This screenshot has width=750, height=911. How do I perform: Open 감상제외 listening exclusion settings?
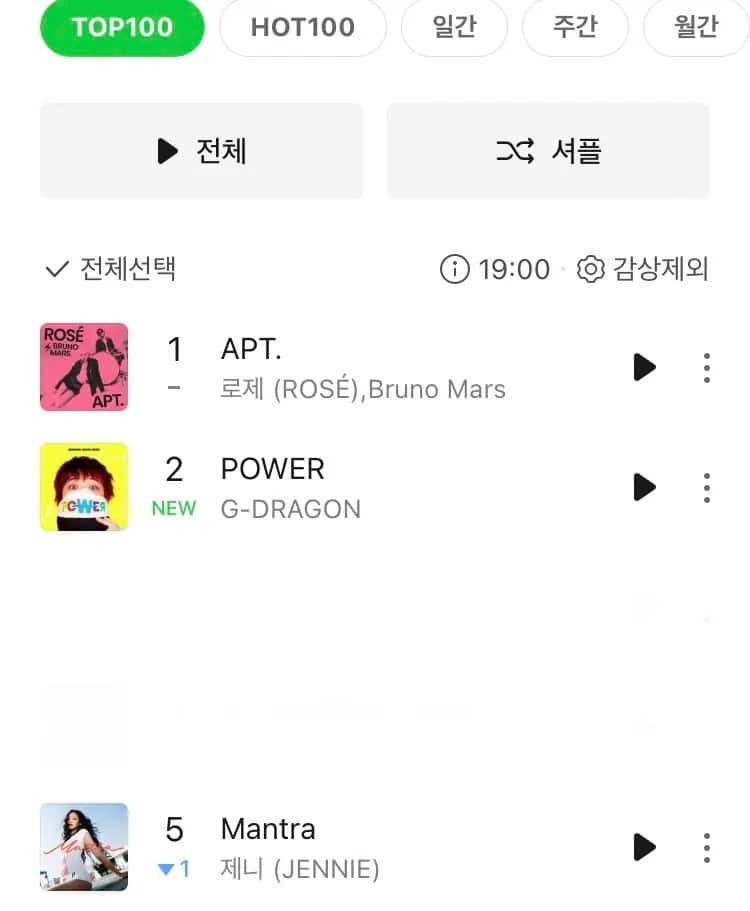point(643,269)
